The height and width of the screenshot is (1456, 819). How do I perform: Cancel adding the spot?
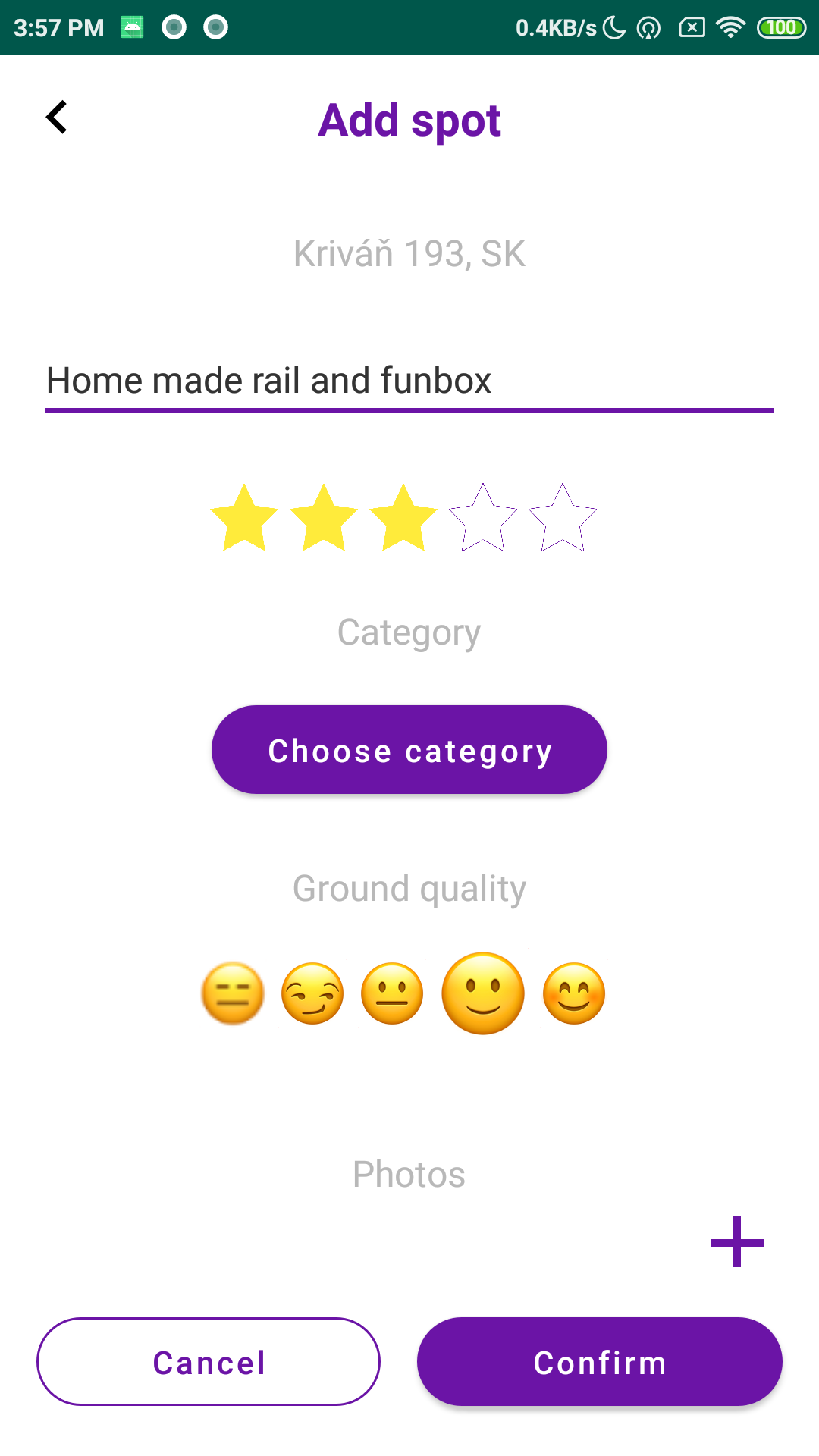209,1362
